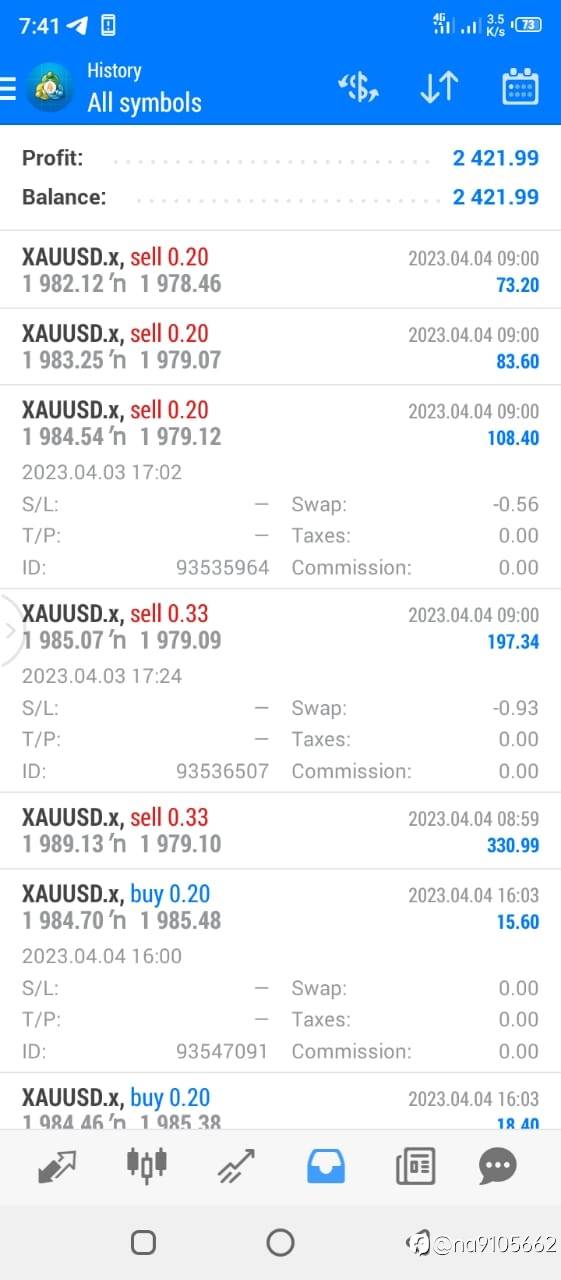Collapse the sell 0.20 trade with profit 108.40
The height and width of the screenshot is (1280, 561).
click(x=280, y=487)
